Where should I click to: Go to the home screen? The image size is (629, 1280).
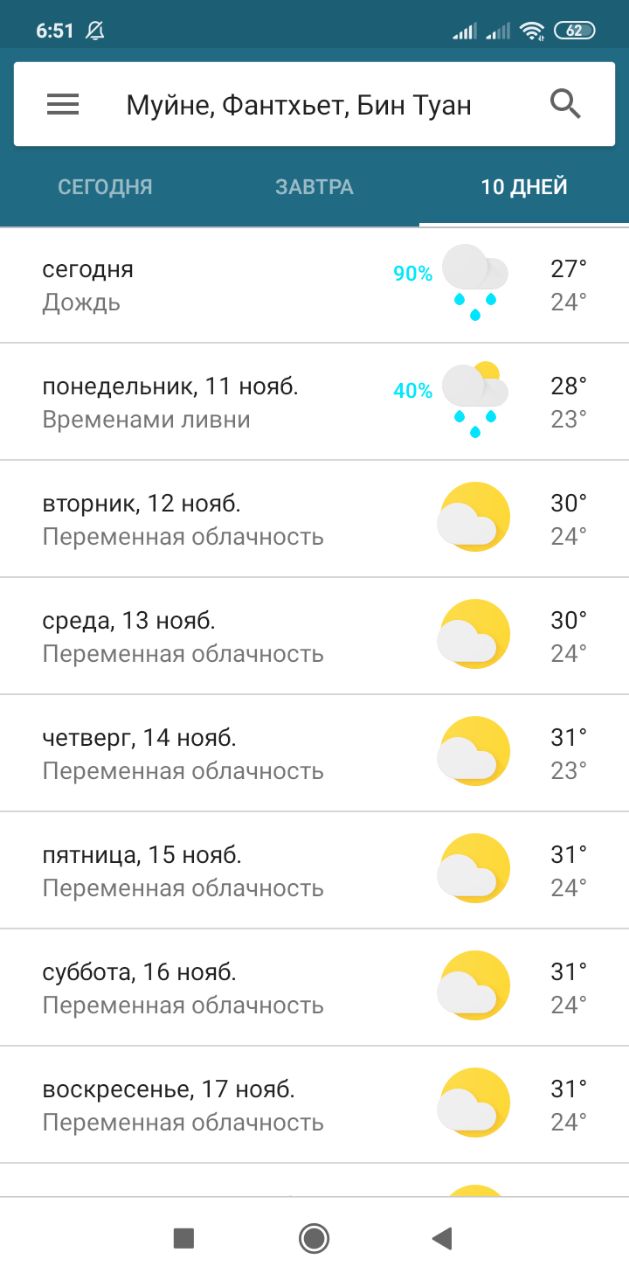point(314,1239)
